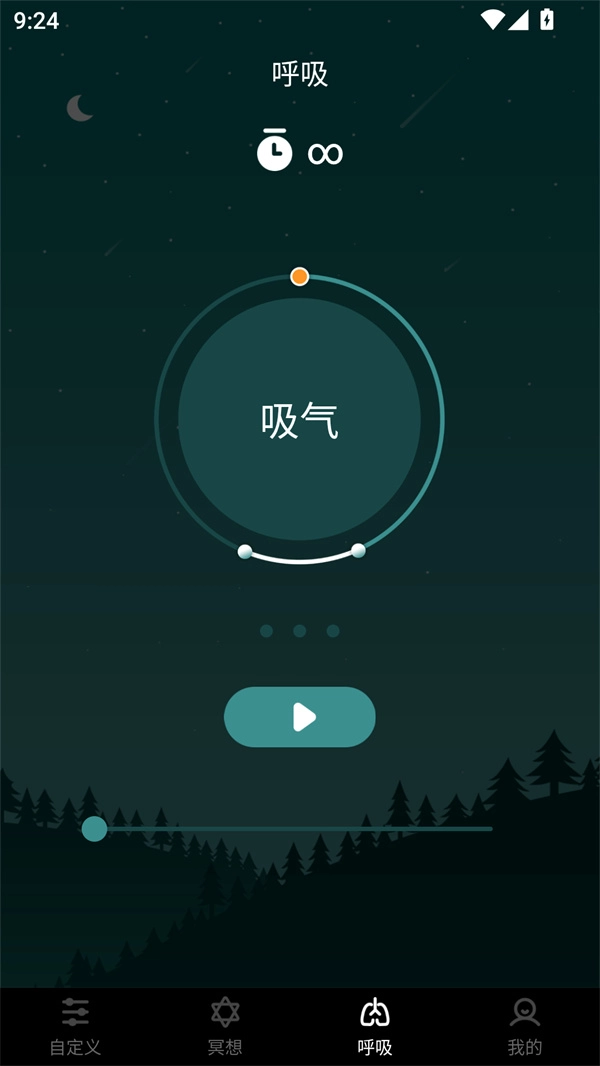Open the 我的 tab

[x=524, y=1027]
